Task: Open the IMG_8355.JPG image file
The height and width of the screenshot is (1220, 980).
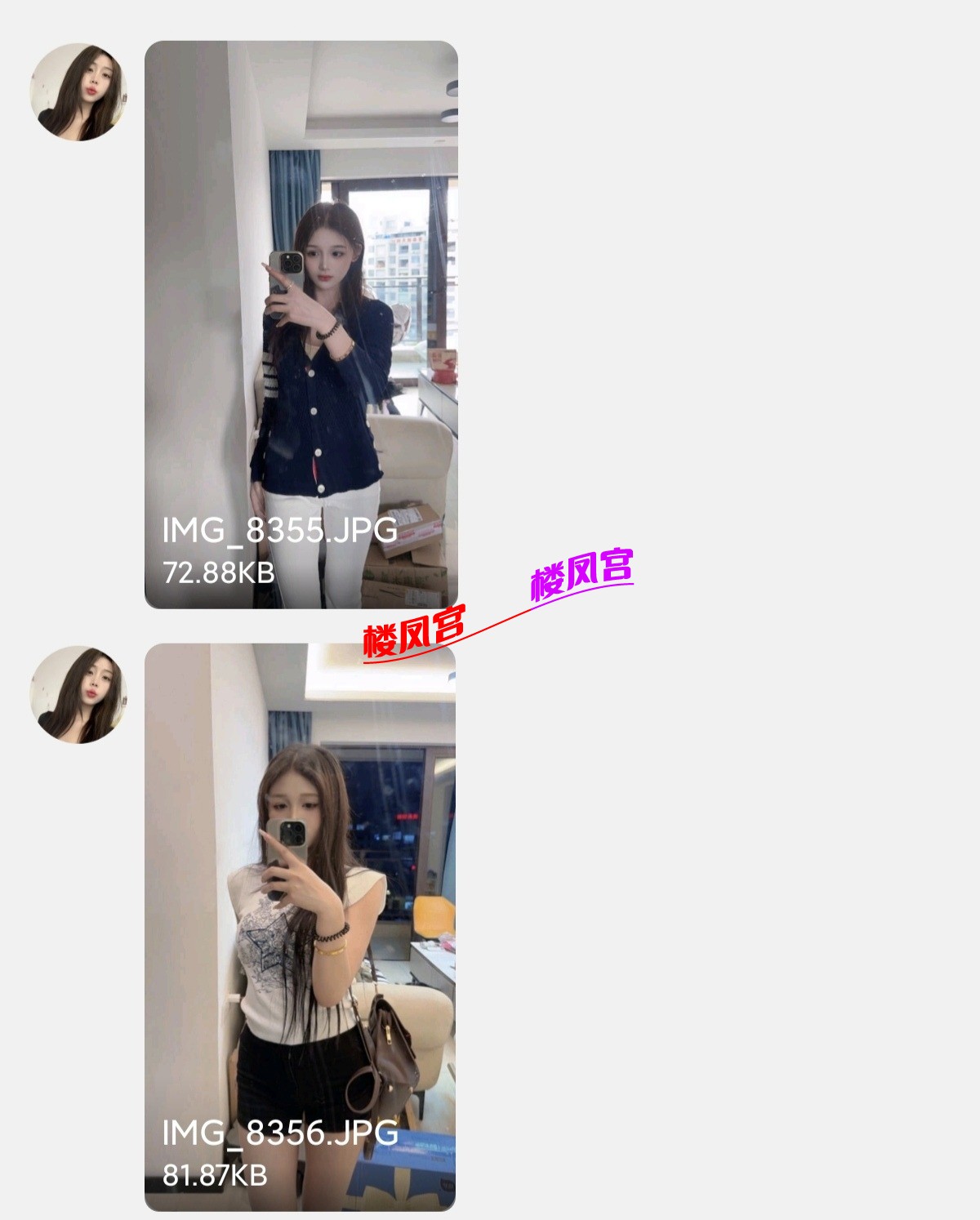Action: 301,324
